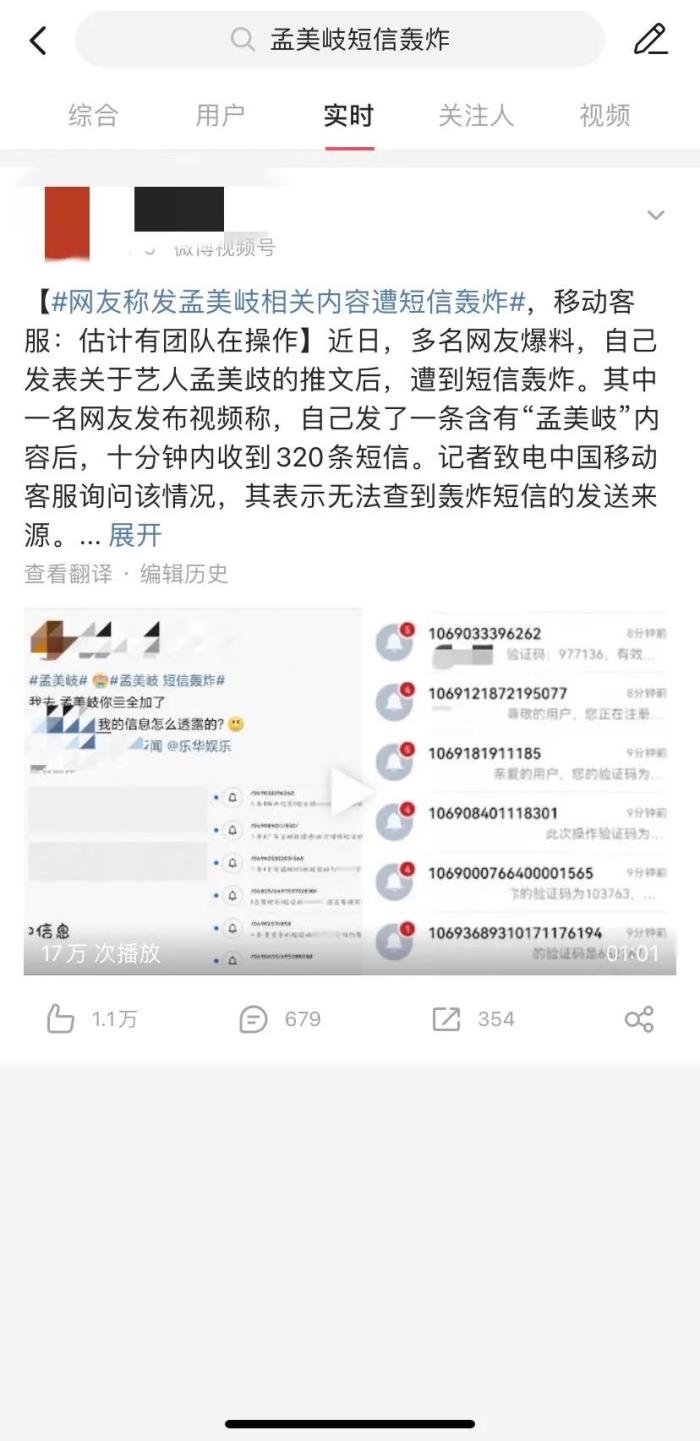Open the post options chevron menu

(x=656, y=215)
